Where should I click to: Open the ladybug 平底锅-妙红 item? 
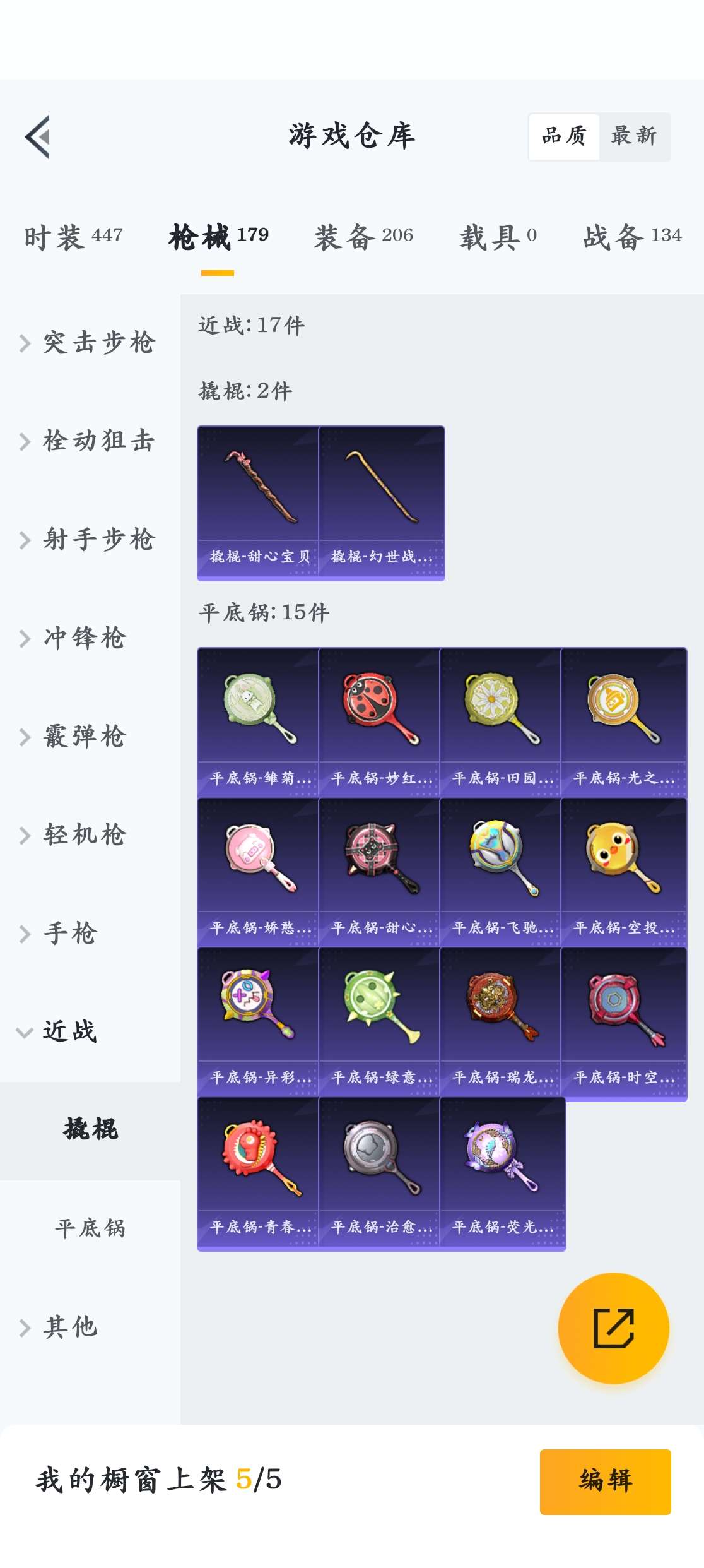[379, 722]
